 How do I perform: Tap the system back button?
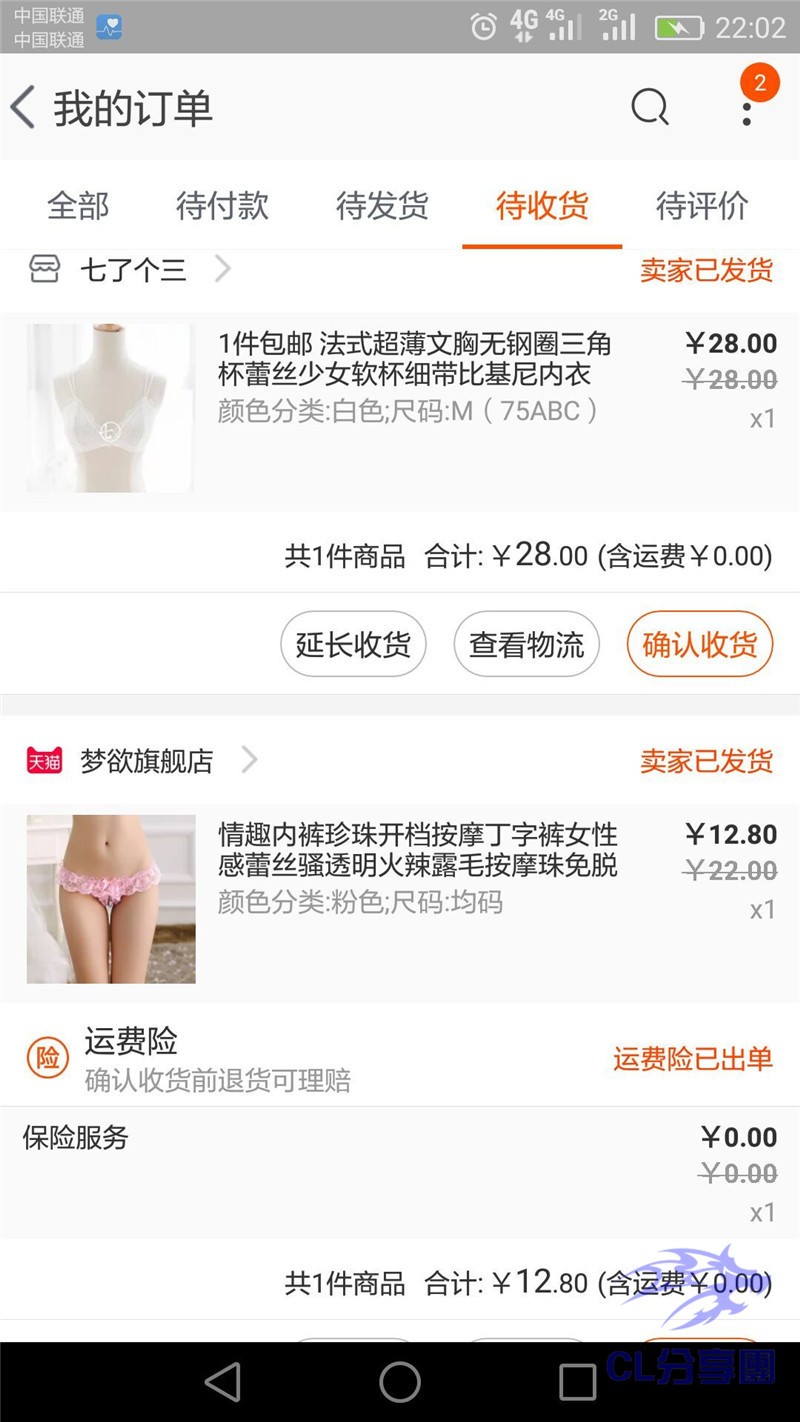[223, 1382]
